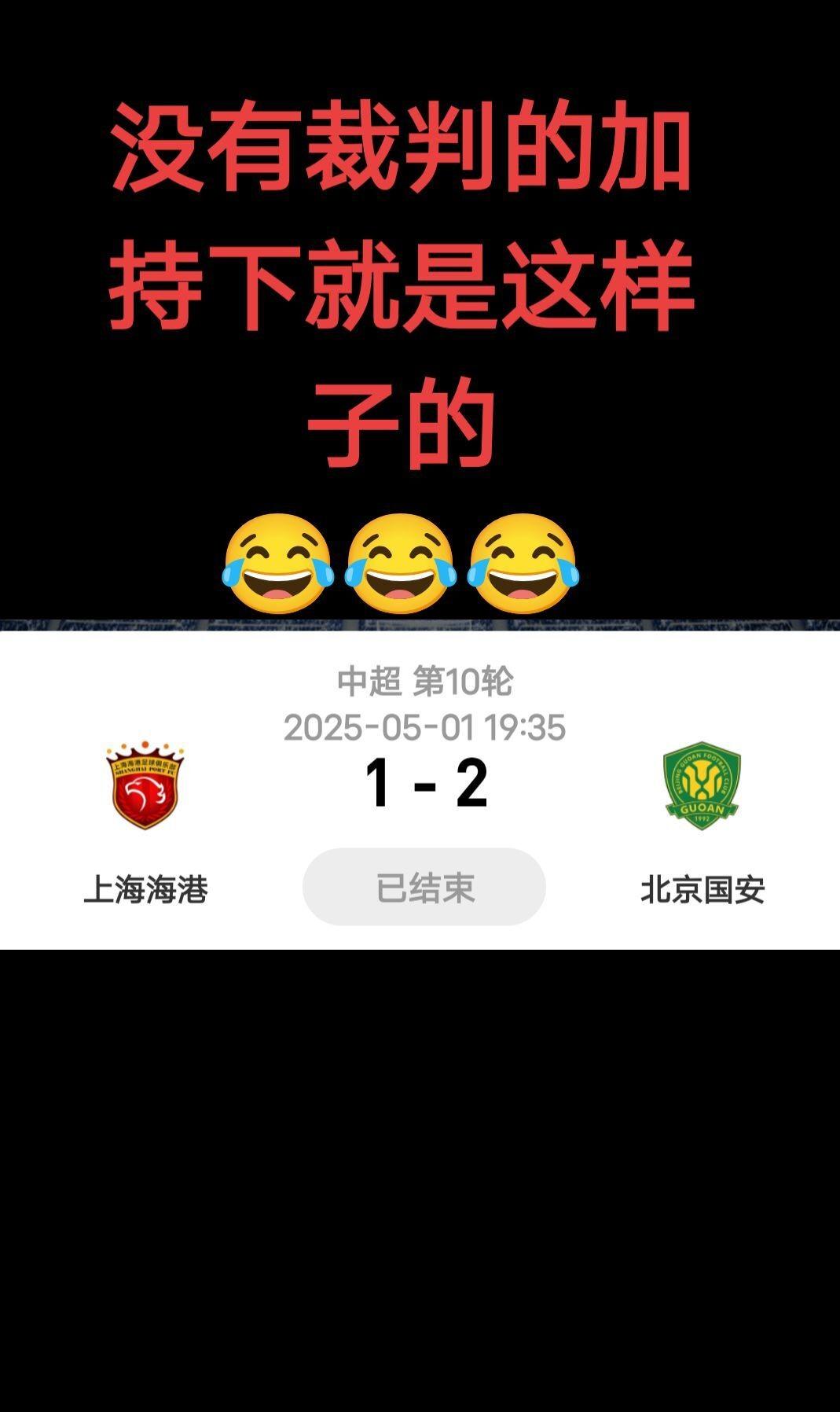Click the kickoff time 19:35
Screen dimensions: 840x1412
[x=523, y=724]
